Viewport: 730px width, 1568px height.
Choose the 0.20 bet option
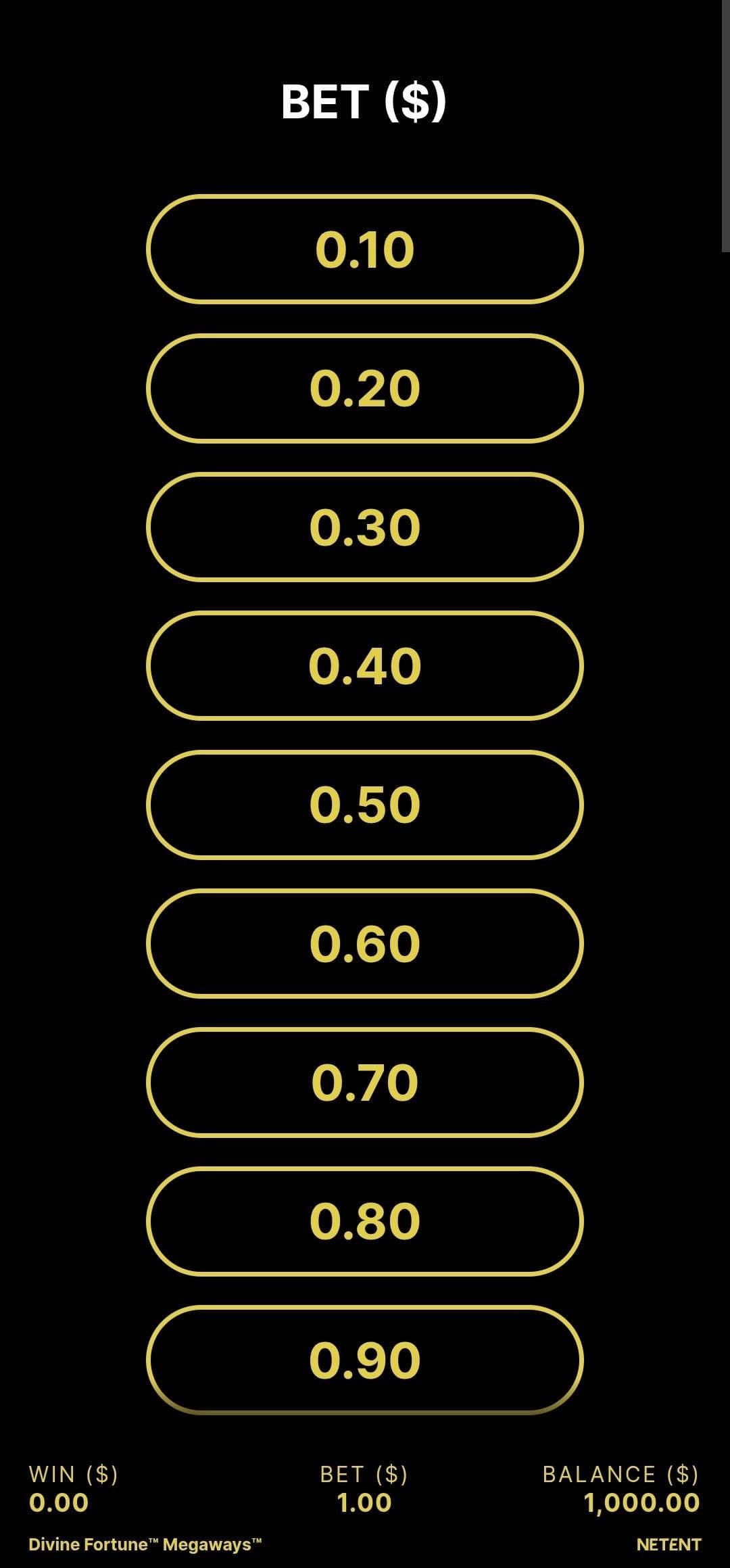(x=364, y=389)
